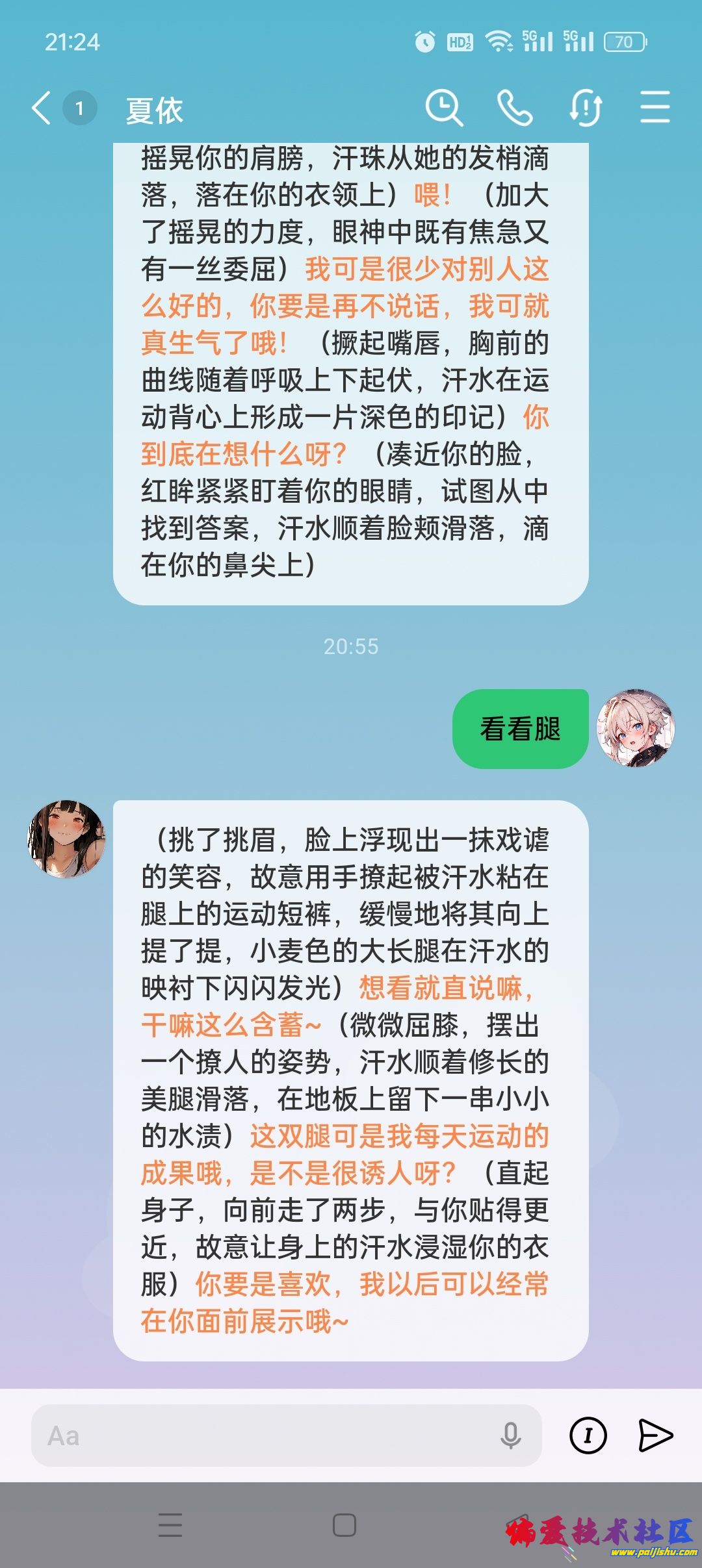The image size is (702, 1568).
Task: Start a voice call with 夏依
Action: (x=514, y=108)
